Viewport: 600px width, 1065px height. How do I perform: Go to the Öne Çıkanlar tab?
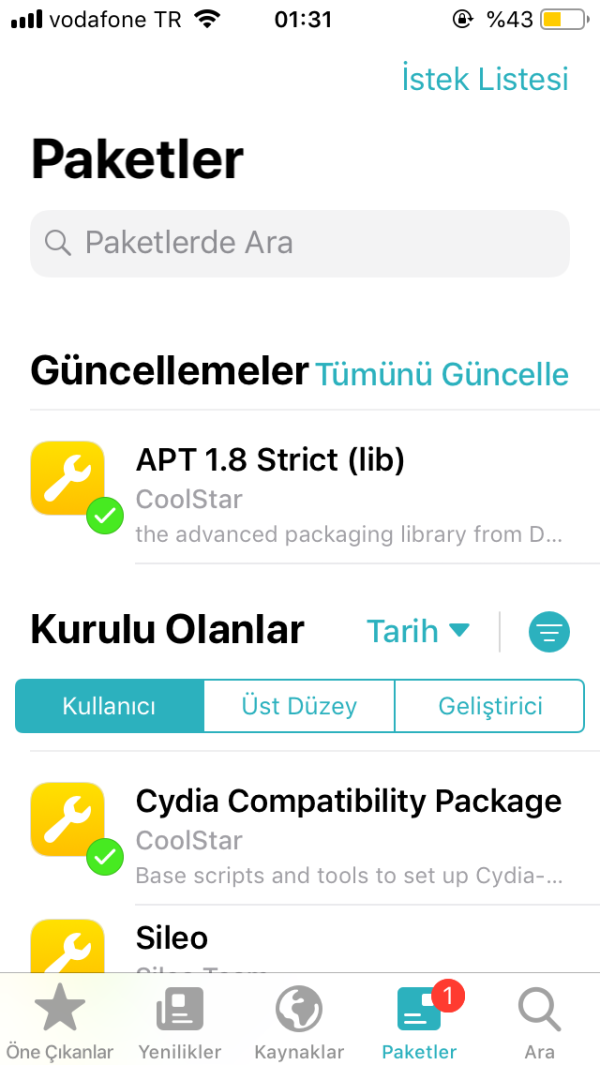coord(60,1022)
